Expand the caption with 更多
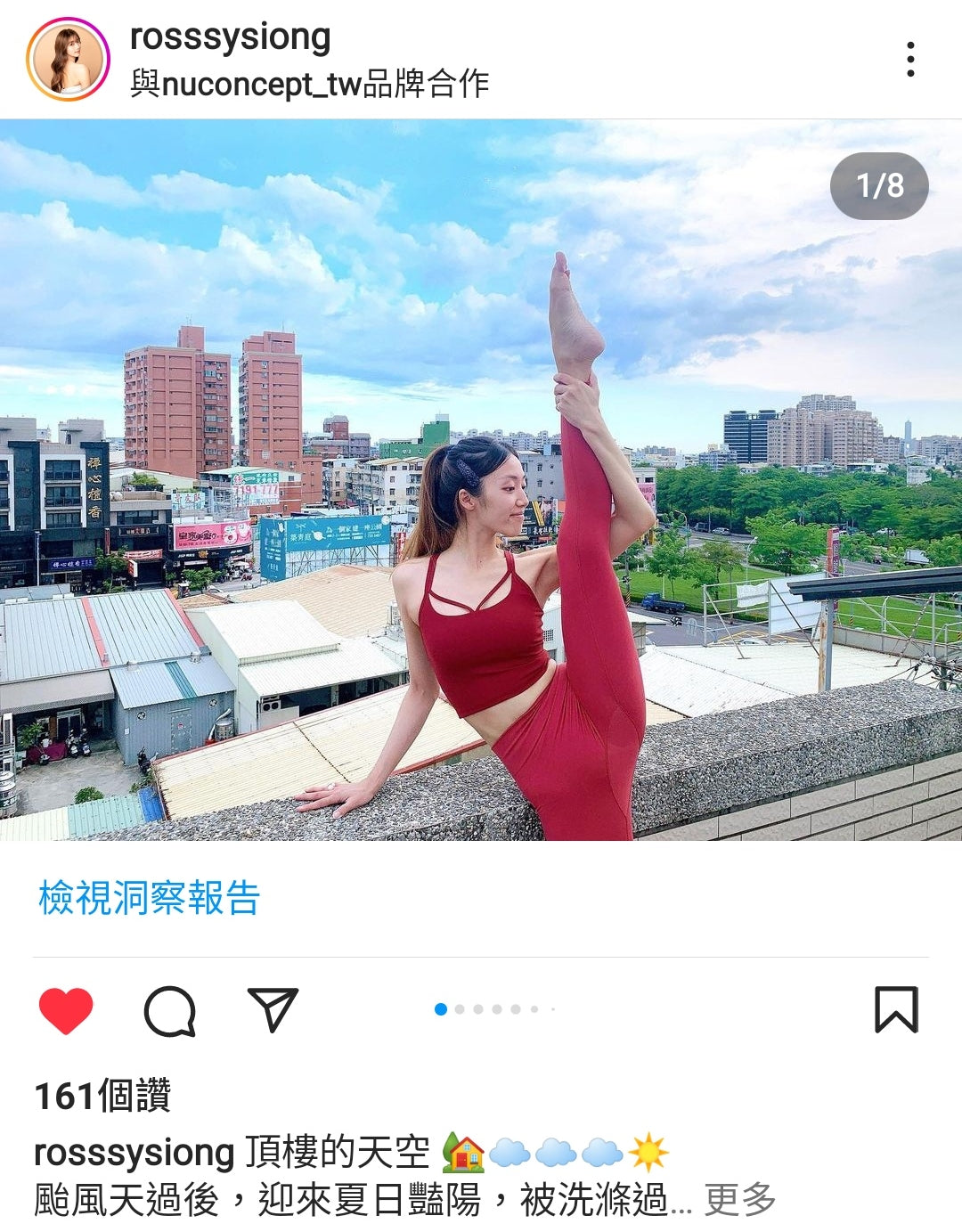The height and width of the screenshot is (1232, 962). coord(739,1200)
